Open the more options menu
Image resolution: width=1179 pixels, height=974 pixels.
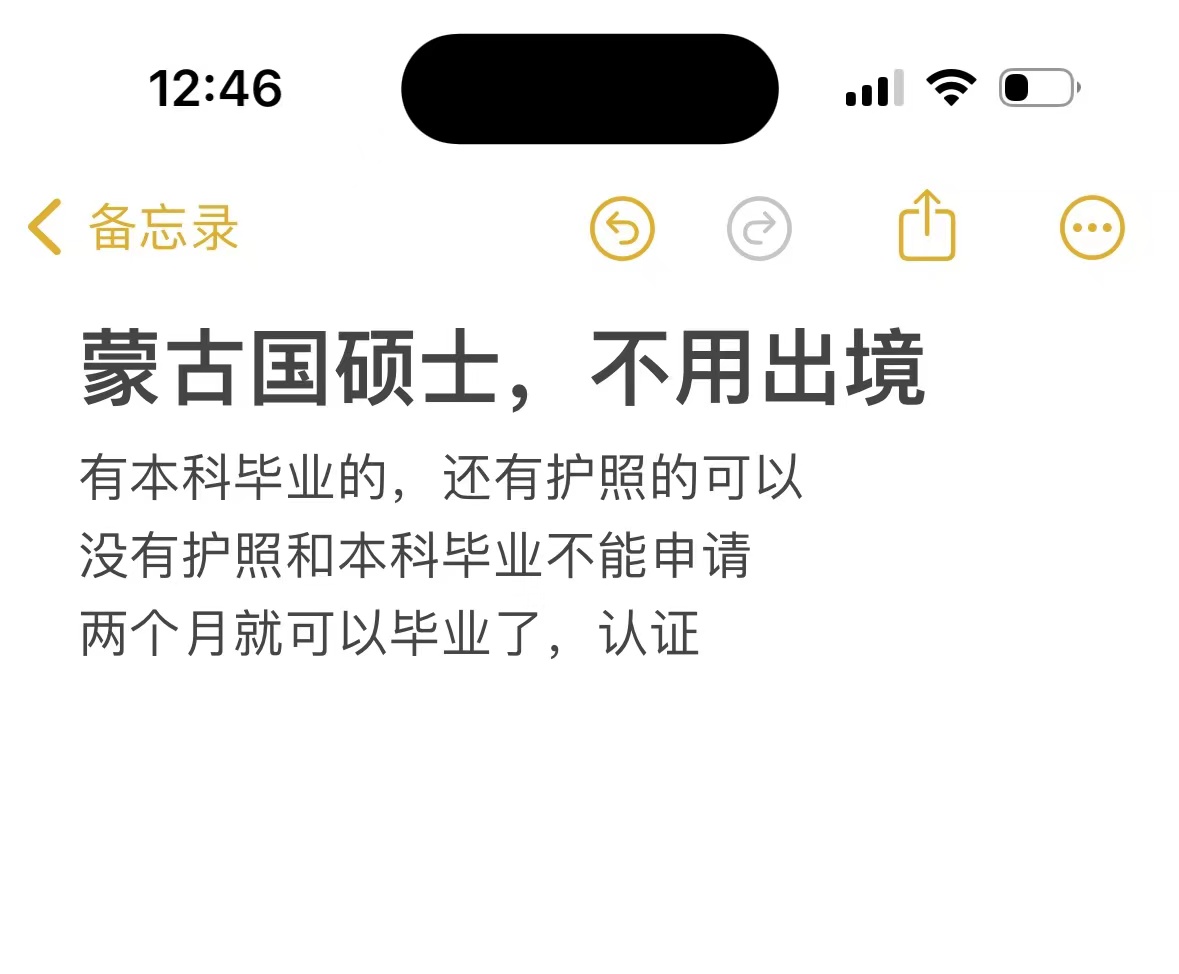[x=1092, y=228]
